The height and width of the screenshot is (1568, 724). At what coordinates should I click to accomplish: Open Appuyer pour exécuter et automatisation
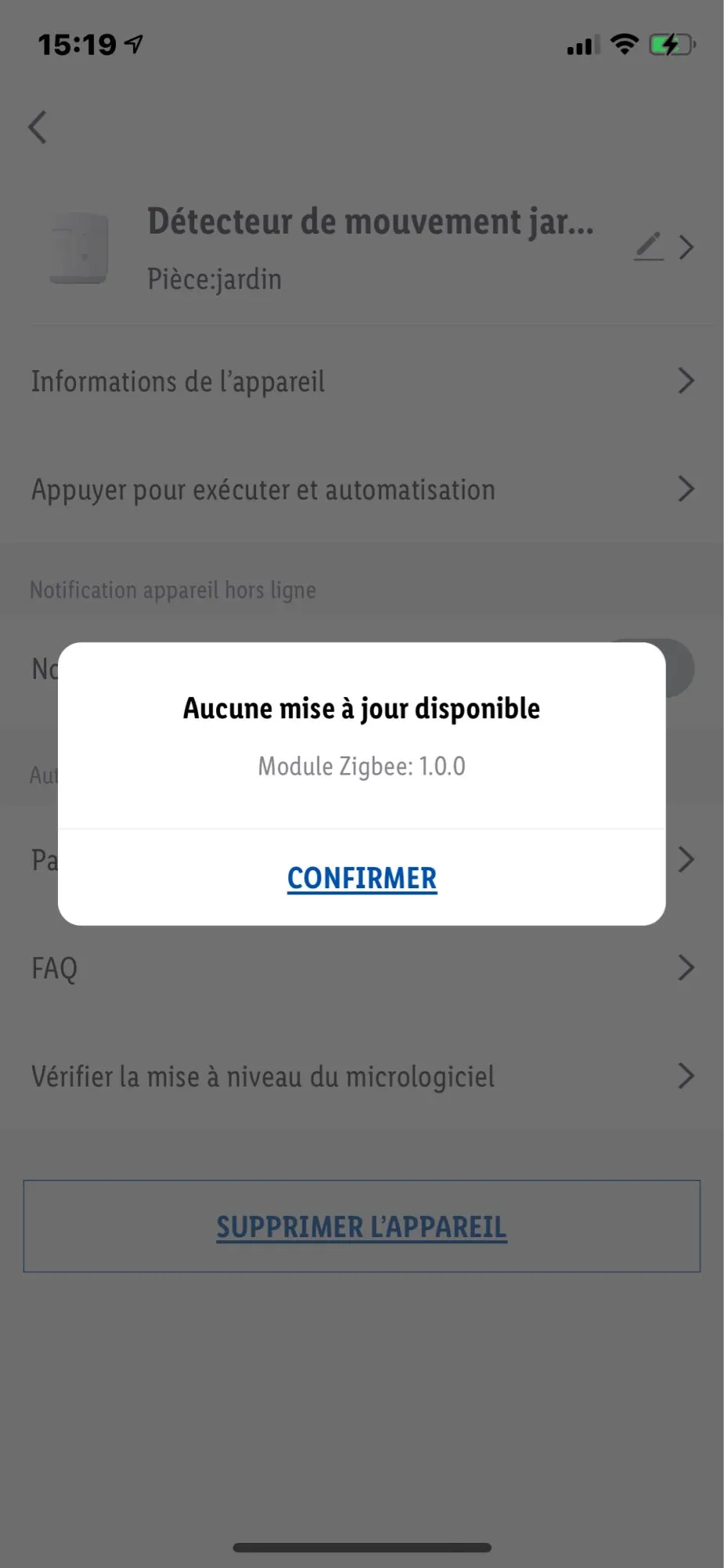pos(361,490)
